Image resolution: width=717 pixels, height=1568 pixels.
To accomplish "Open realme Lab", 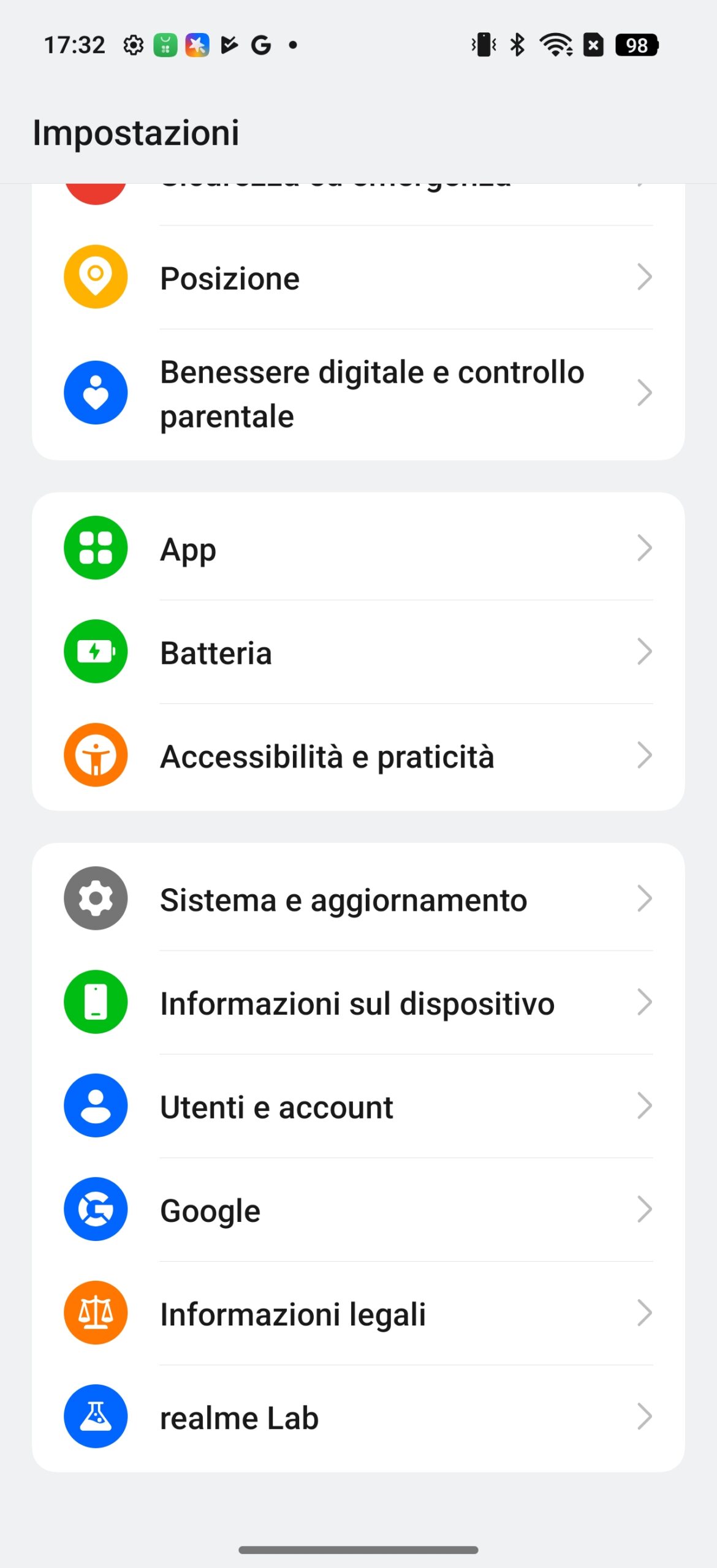I will [358, 1417].
